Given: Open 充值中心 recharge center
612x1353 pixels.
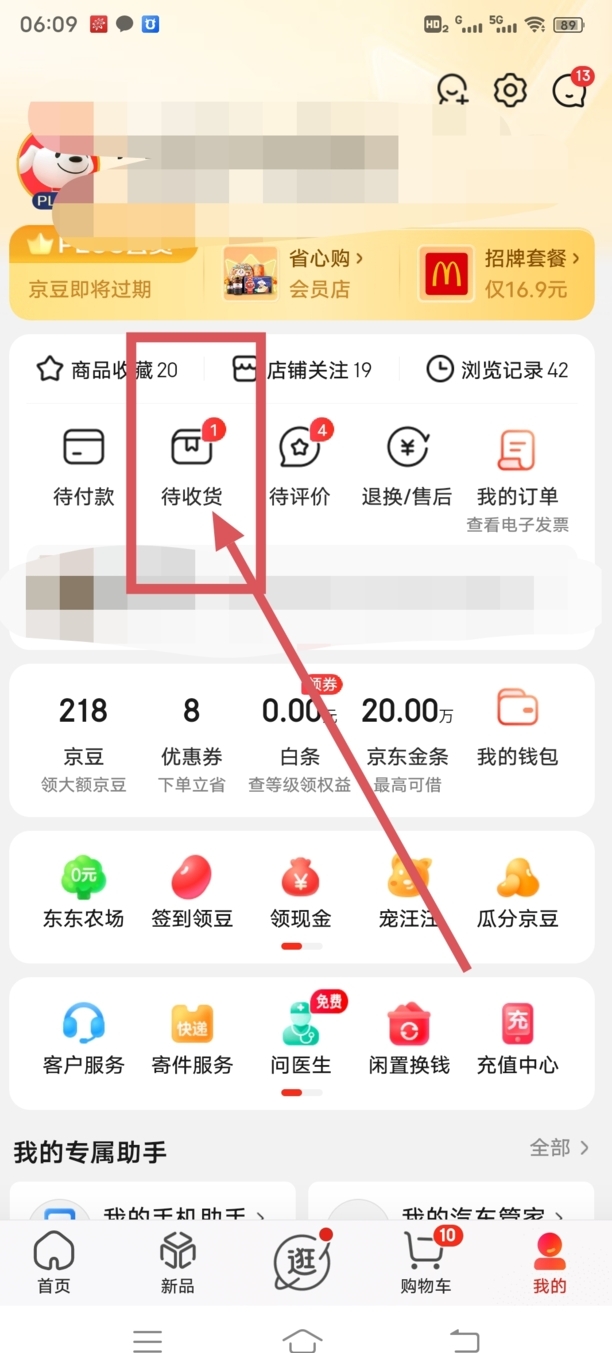Looking at the screenshot, I should pyautogui.click(x=517, y=1039).
